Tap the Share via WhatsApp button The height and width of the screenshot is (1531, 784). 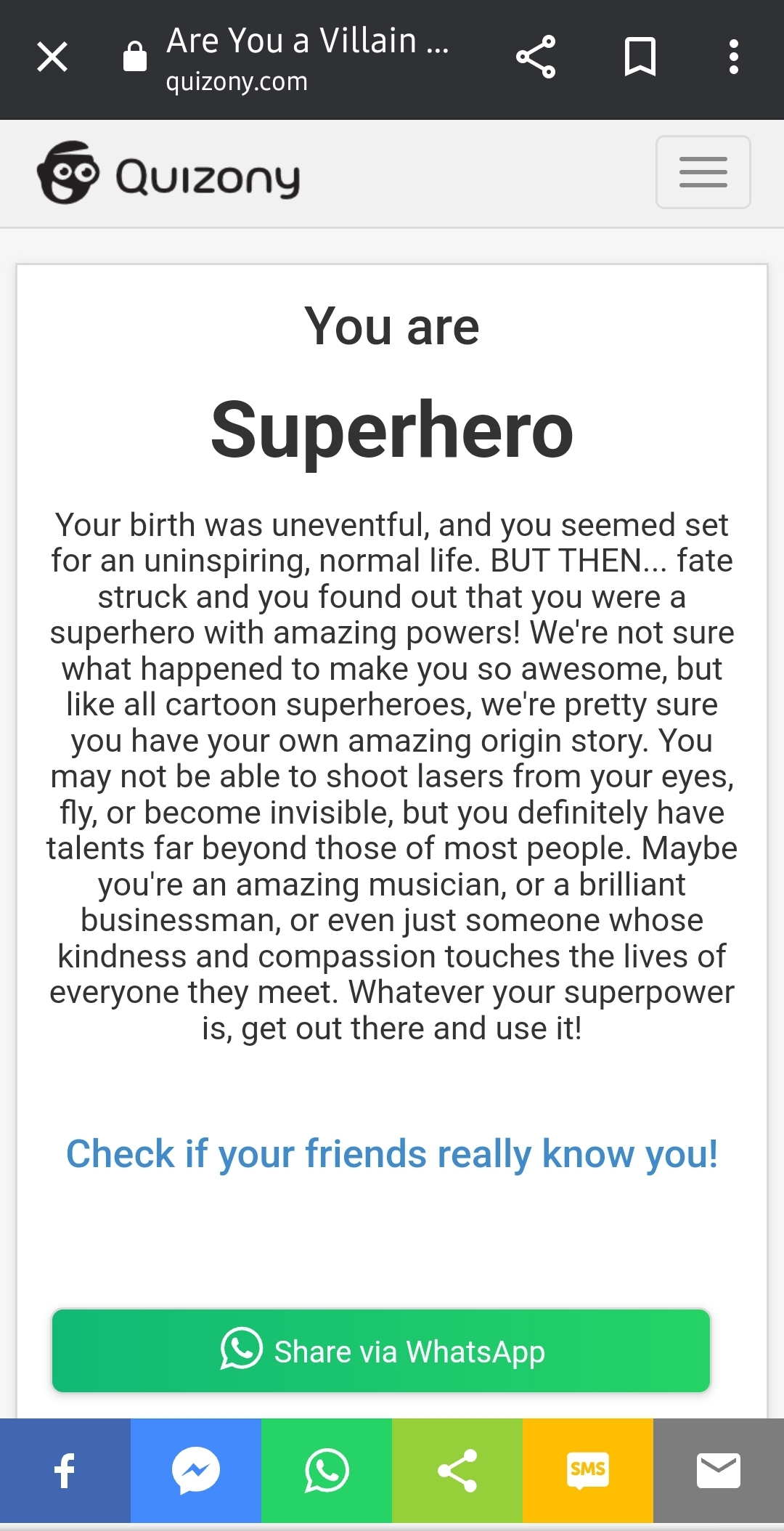[x=381, y=1351]
